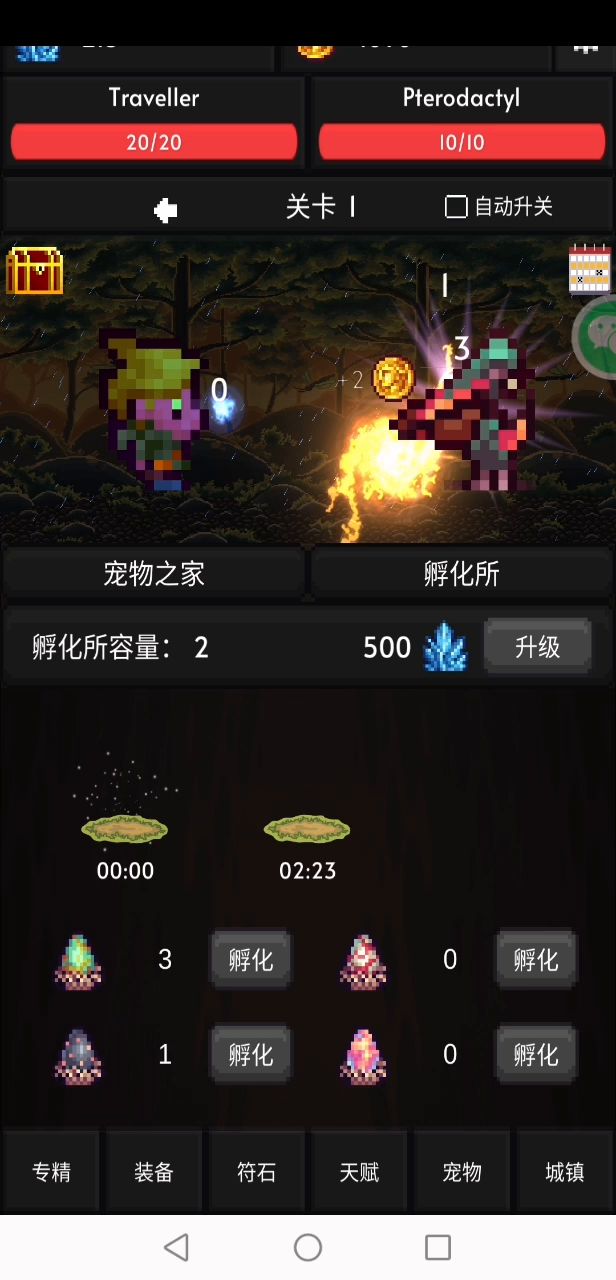Collect from the nest showing 00:00
Viewport: 616px width, 1280px height.
125,830
